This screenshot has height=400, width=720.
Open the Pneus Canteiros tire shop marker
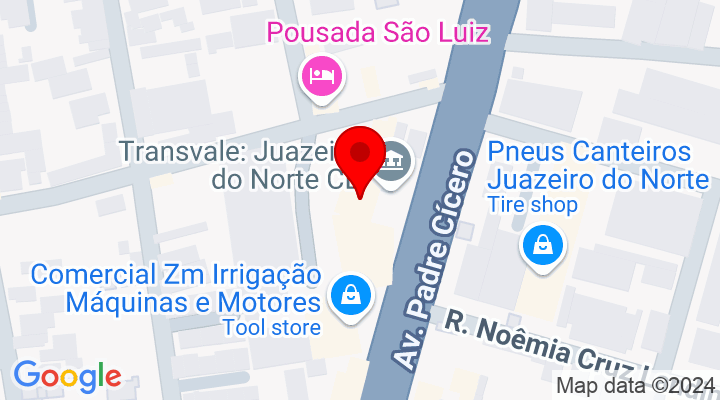(x=543, y=243)
